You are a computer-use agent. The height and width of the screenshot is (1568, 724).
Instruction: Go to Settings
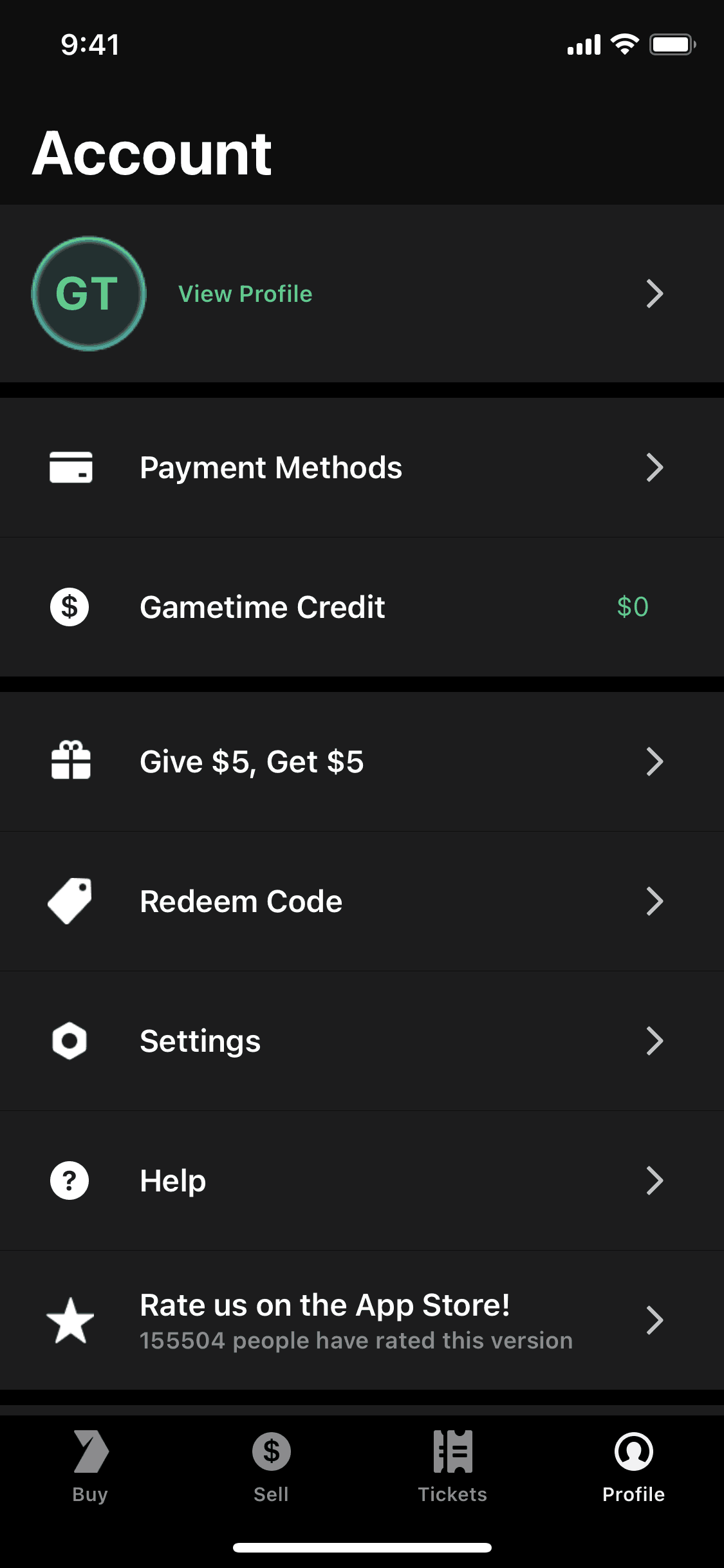click(200, 1041)
